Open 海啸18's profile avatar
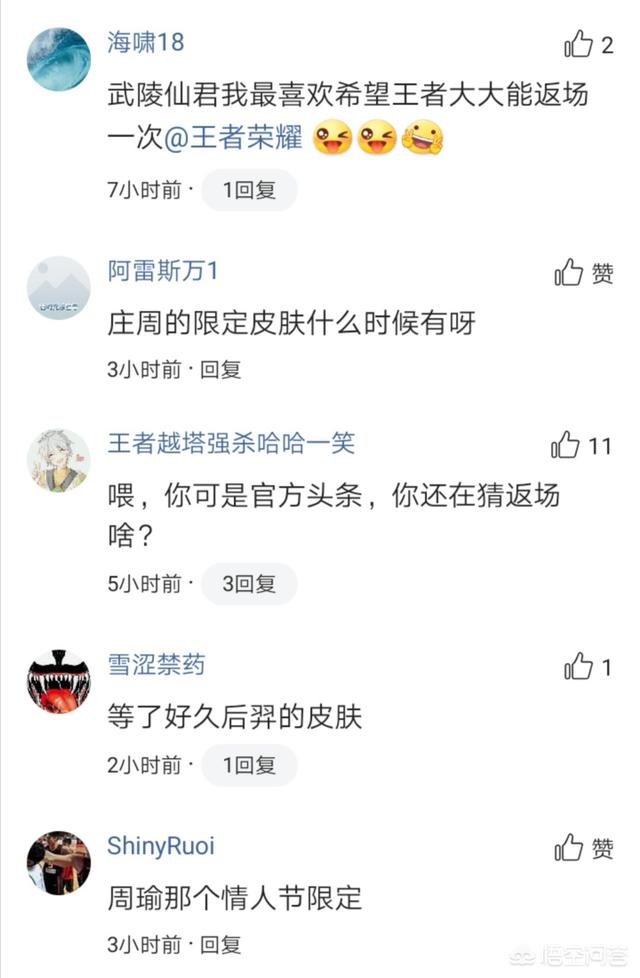Screen dimensions: 640x978 coord(58,60)
